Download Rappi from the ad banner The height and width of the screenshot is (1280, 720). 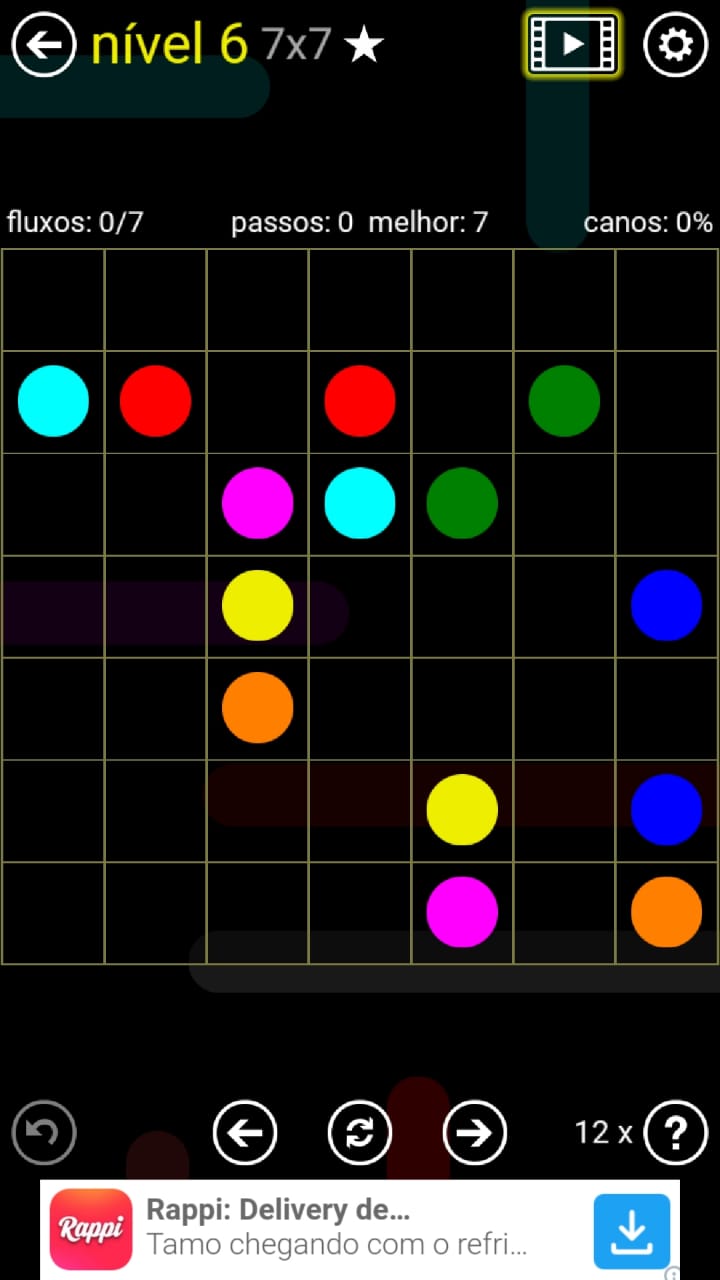tap(631, 1230)
